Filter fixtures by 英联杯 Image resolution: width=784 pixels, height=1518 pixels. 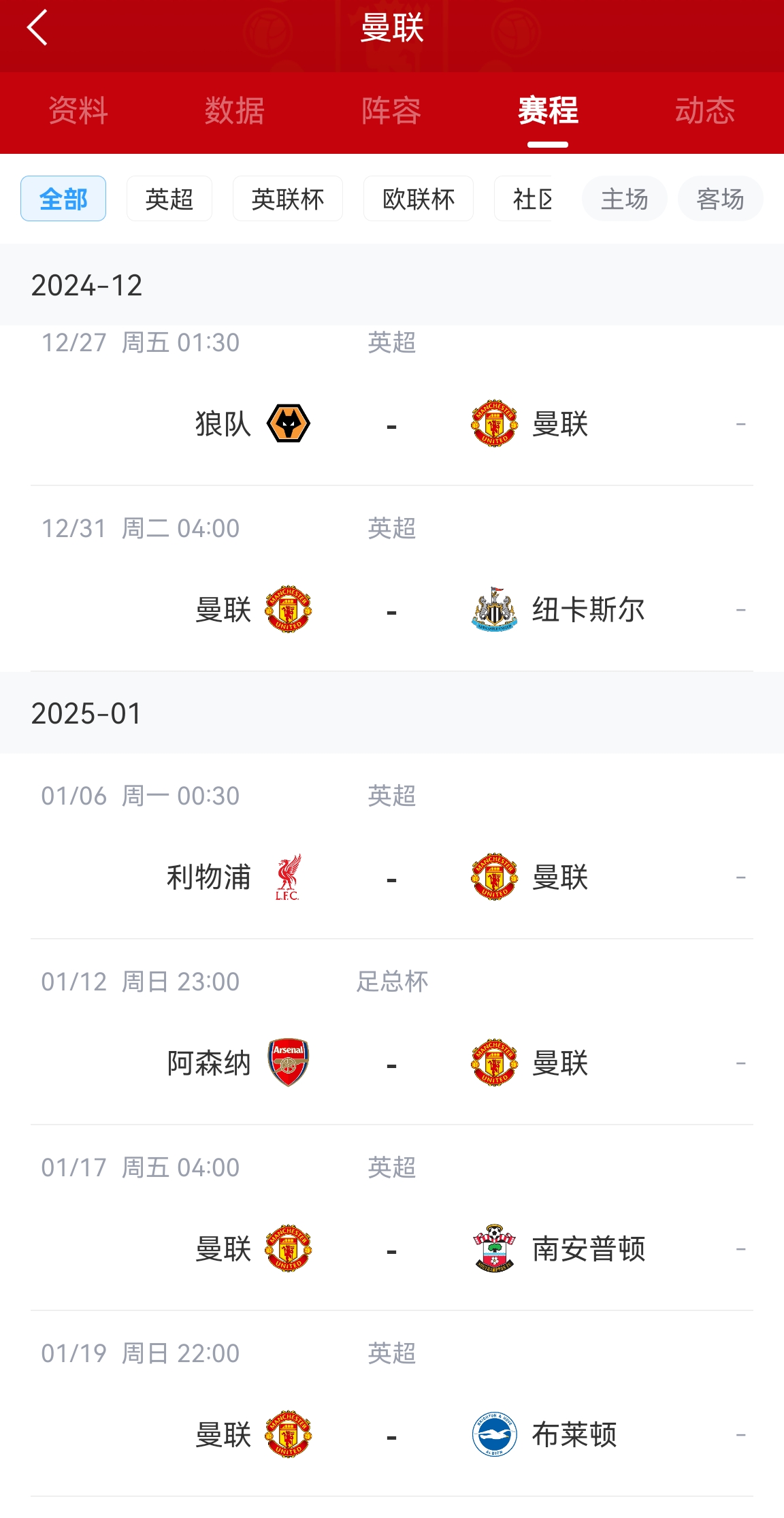click(x=288, y=199)
